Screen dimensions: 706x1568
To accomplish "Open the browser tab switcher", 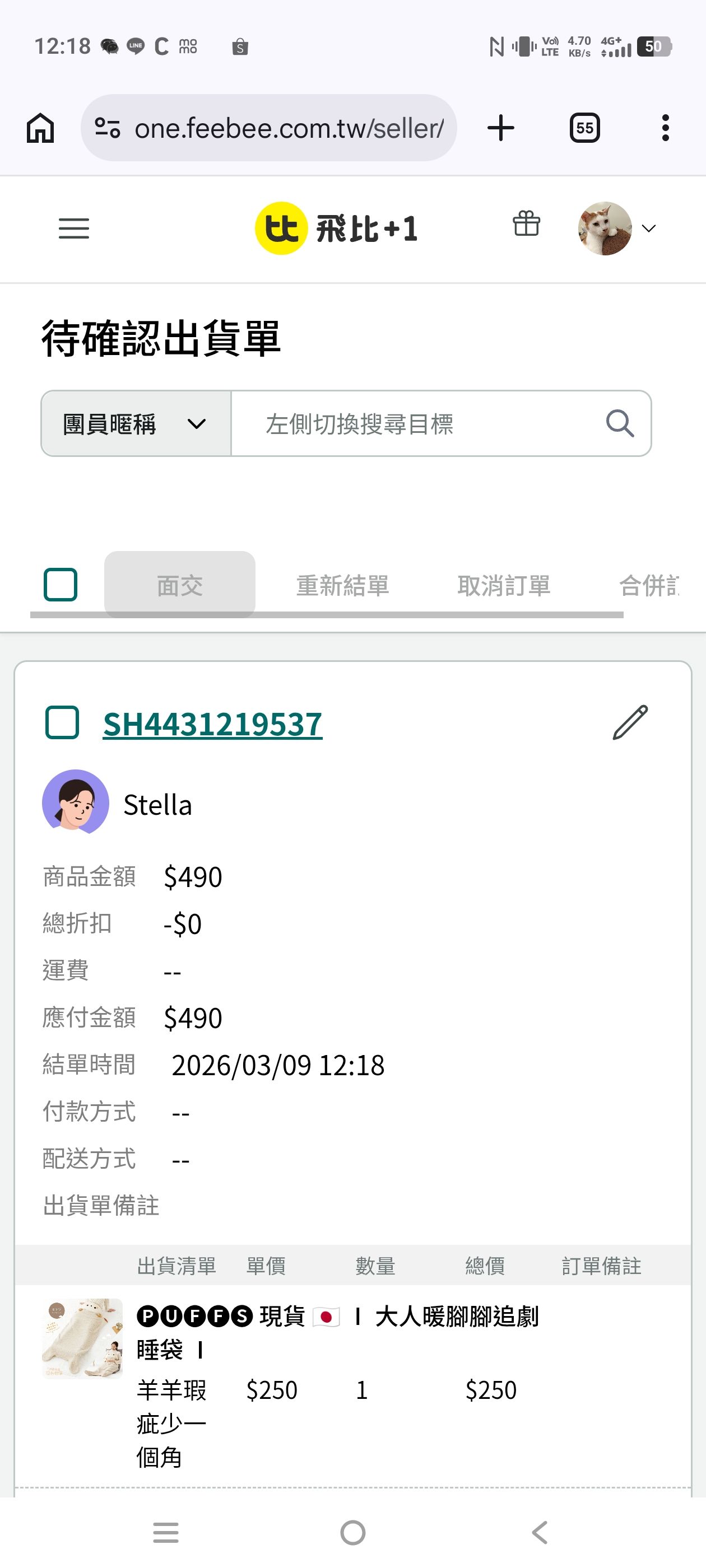I will (x=584, y=128).
